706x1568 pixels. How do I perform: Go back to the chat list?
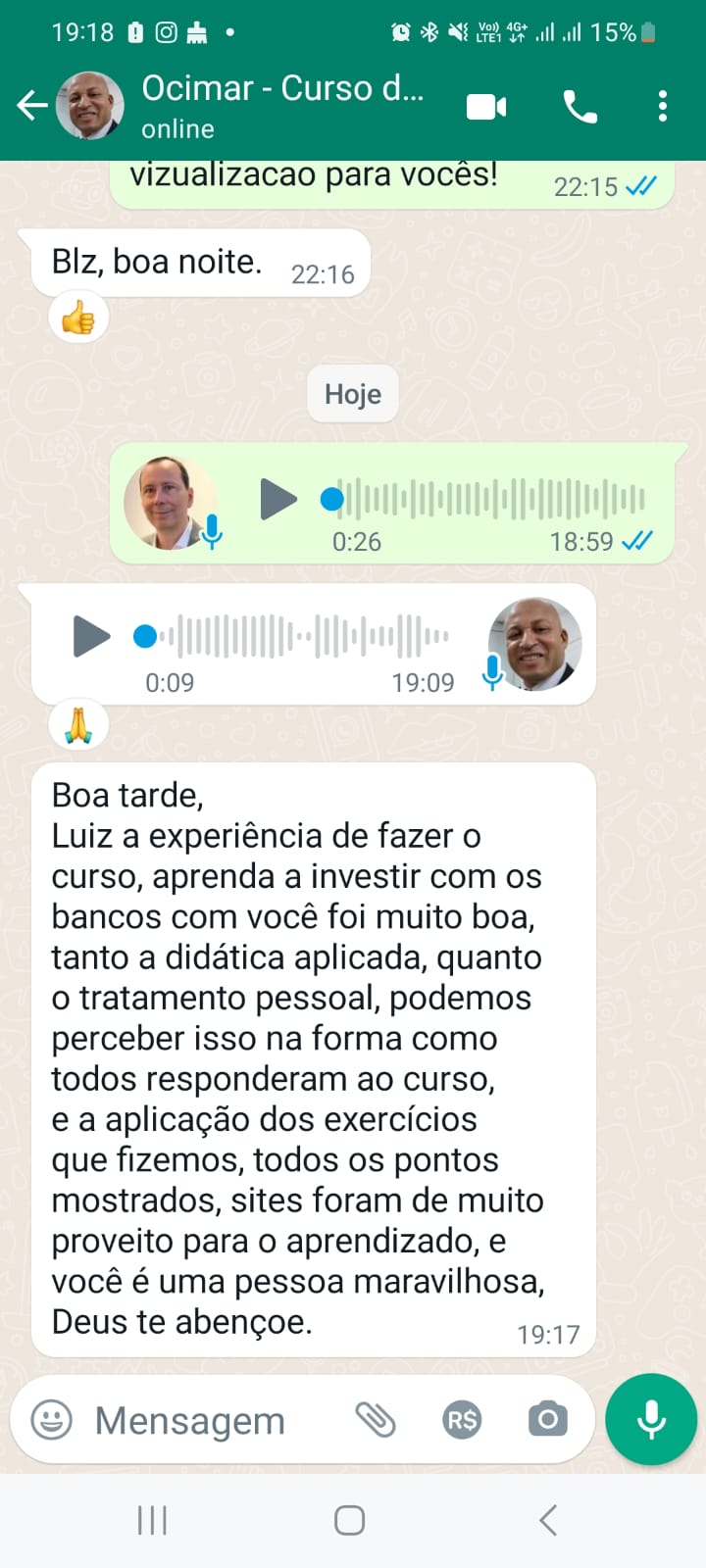pos(31,105)
